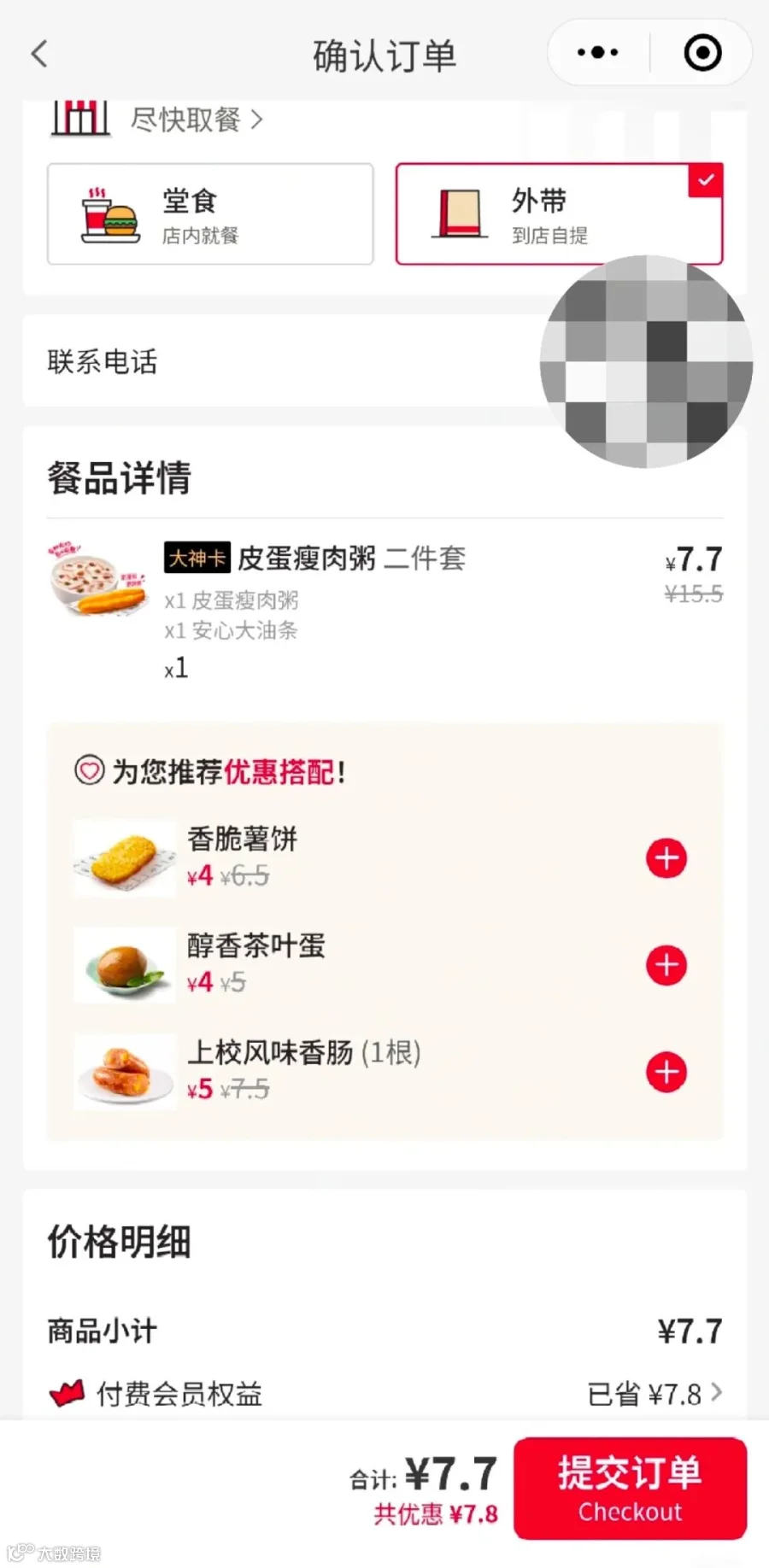Change pickup time via 尽快取餐
Viewport: 769px width, 1568px height.
(x=197, y=120)
